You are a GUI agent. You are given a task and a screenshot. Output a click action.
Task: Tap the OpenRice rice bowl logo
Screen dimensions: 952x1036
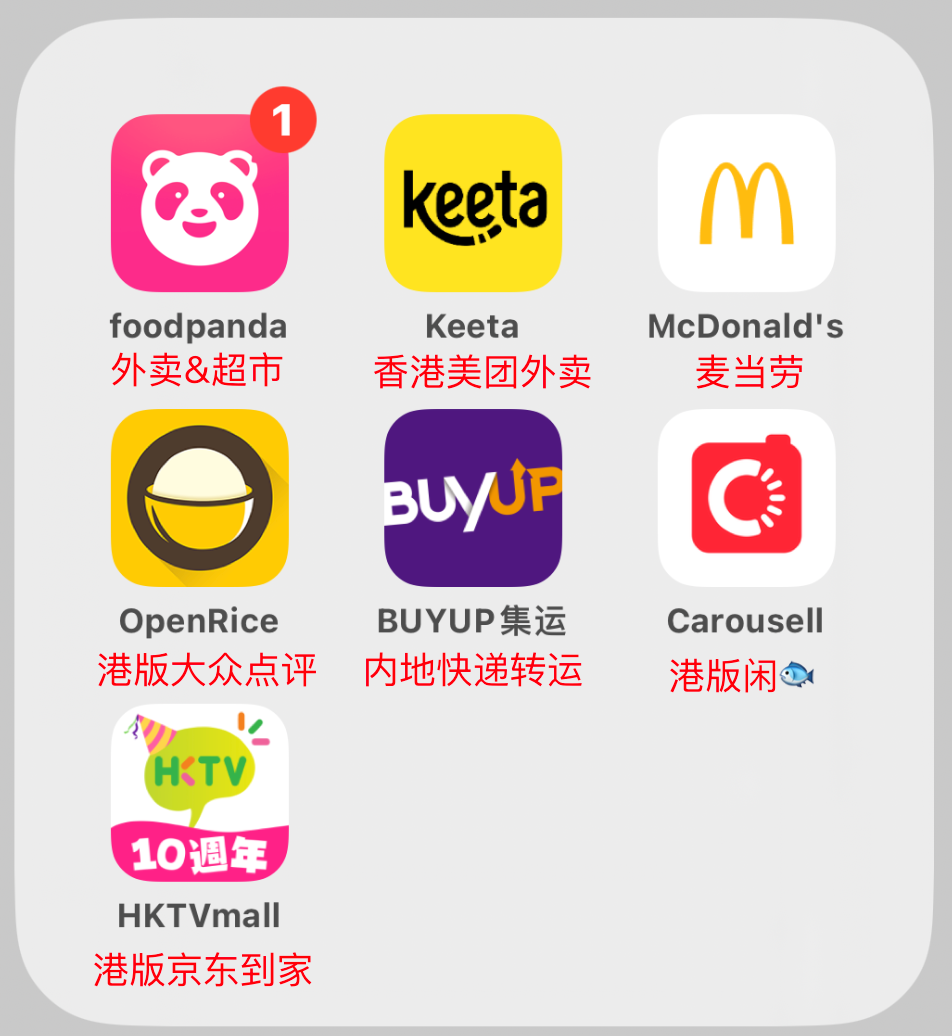(x=200, y=497)
